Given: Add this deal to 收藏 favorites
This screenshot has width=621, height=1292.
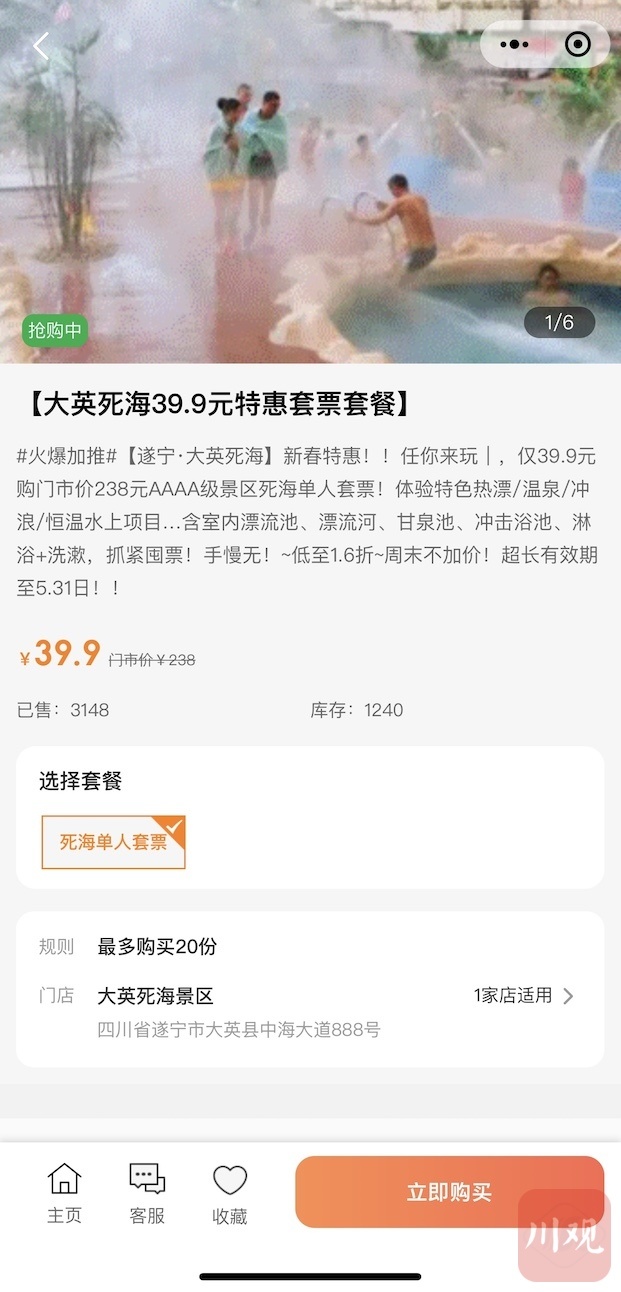Looking at the screenshot, I should [230, 1193].
